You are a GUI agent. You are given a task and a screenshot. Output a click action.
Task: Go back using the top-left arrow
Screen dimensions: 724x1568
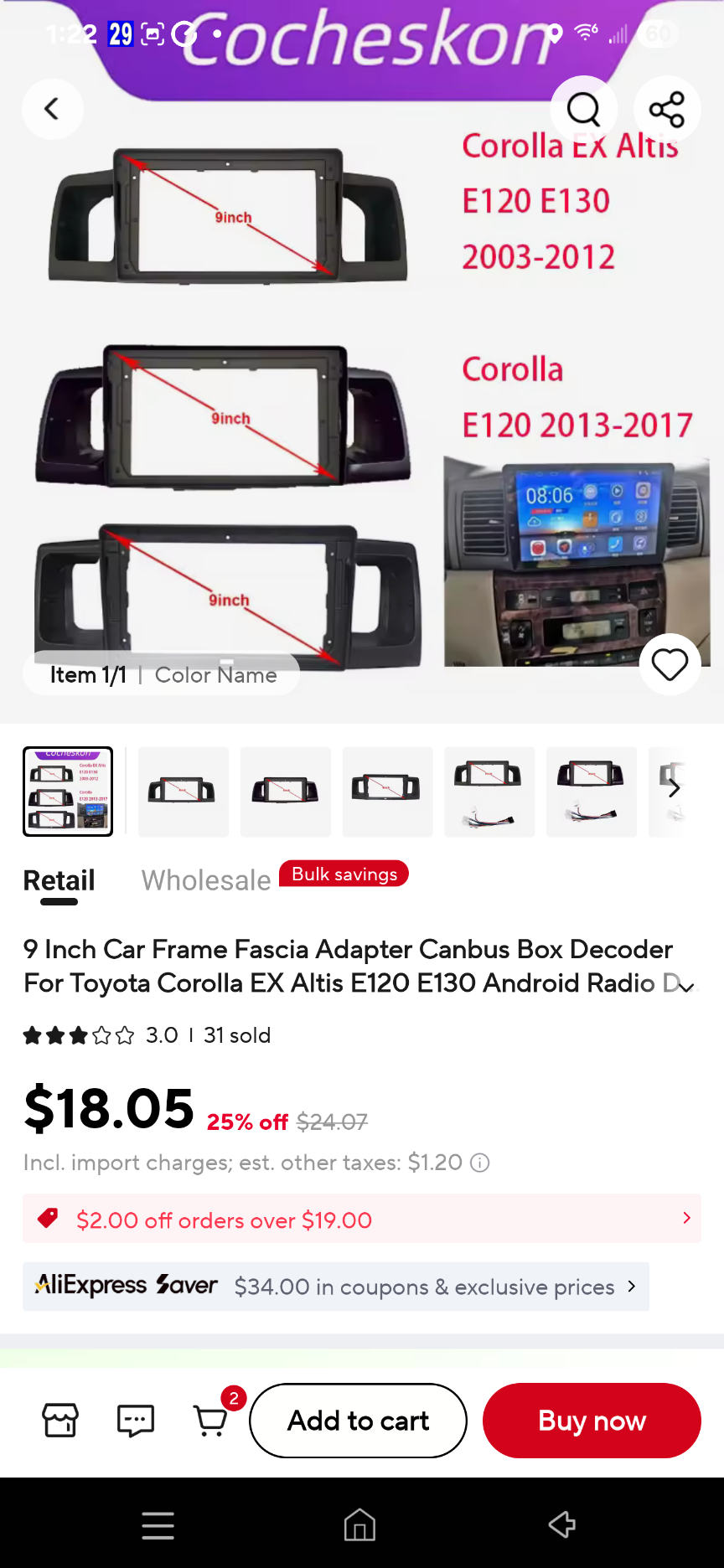(52, 109)
